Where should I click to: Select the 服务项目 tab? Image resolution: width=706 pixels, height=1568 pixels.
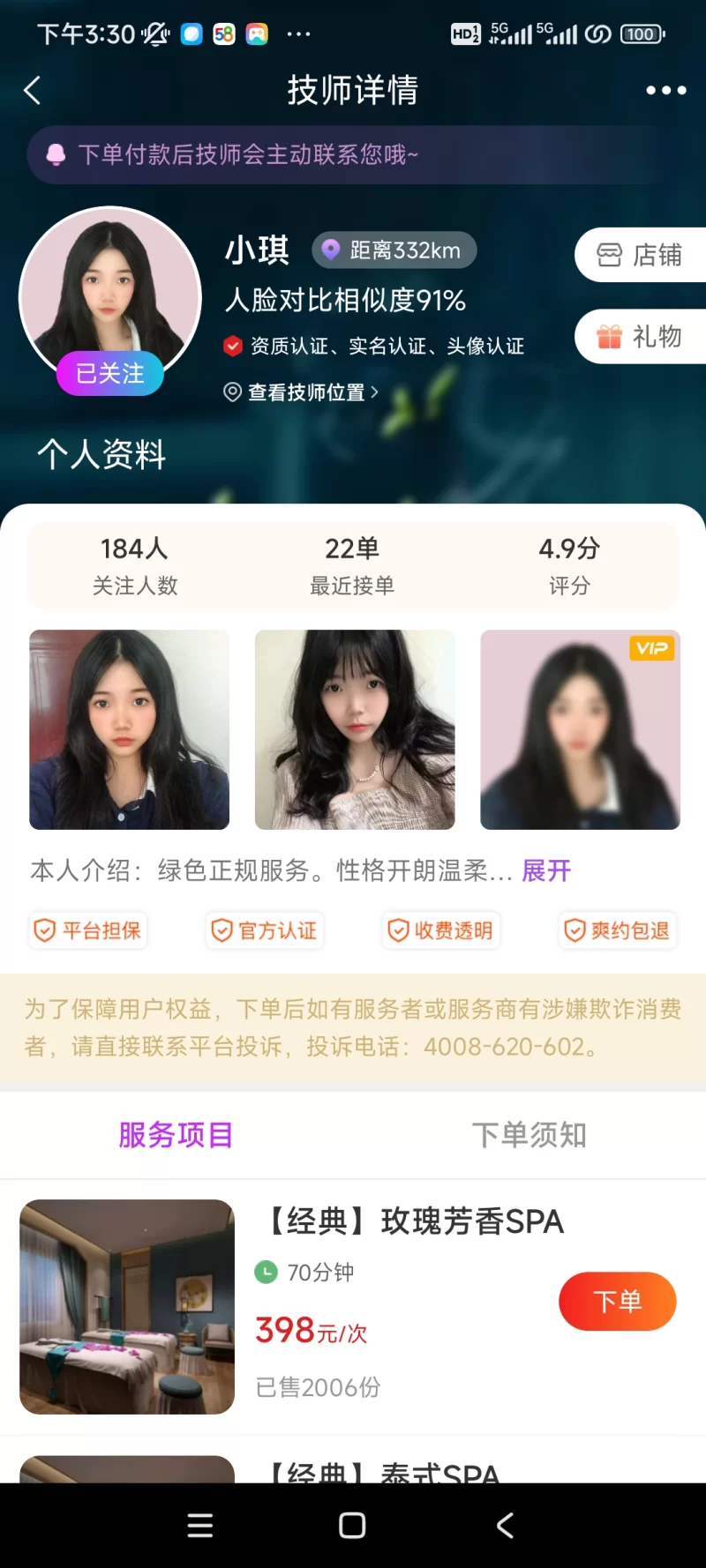tap(176, 1135)
